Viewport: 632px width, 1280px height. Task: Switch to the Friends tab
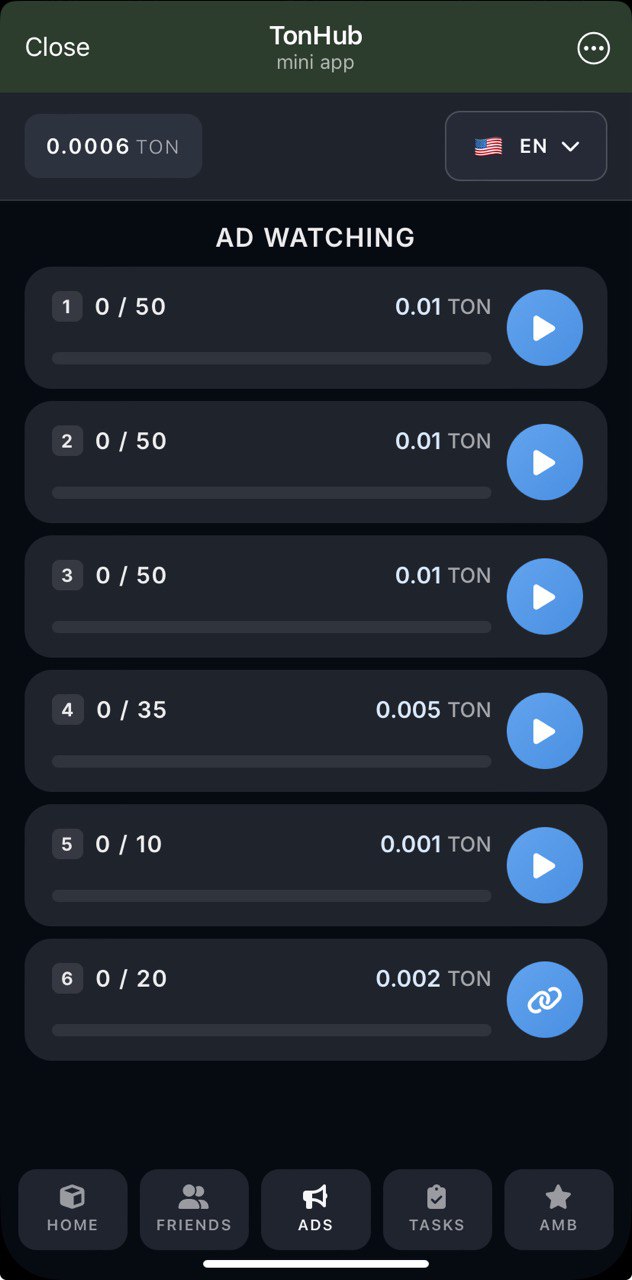point(194,1209)
